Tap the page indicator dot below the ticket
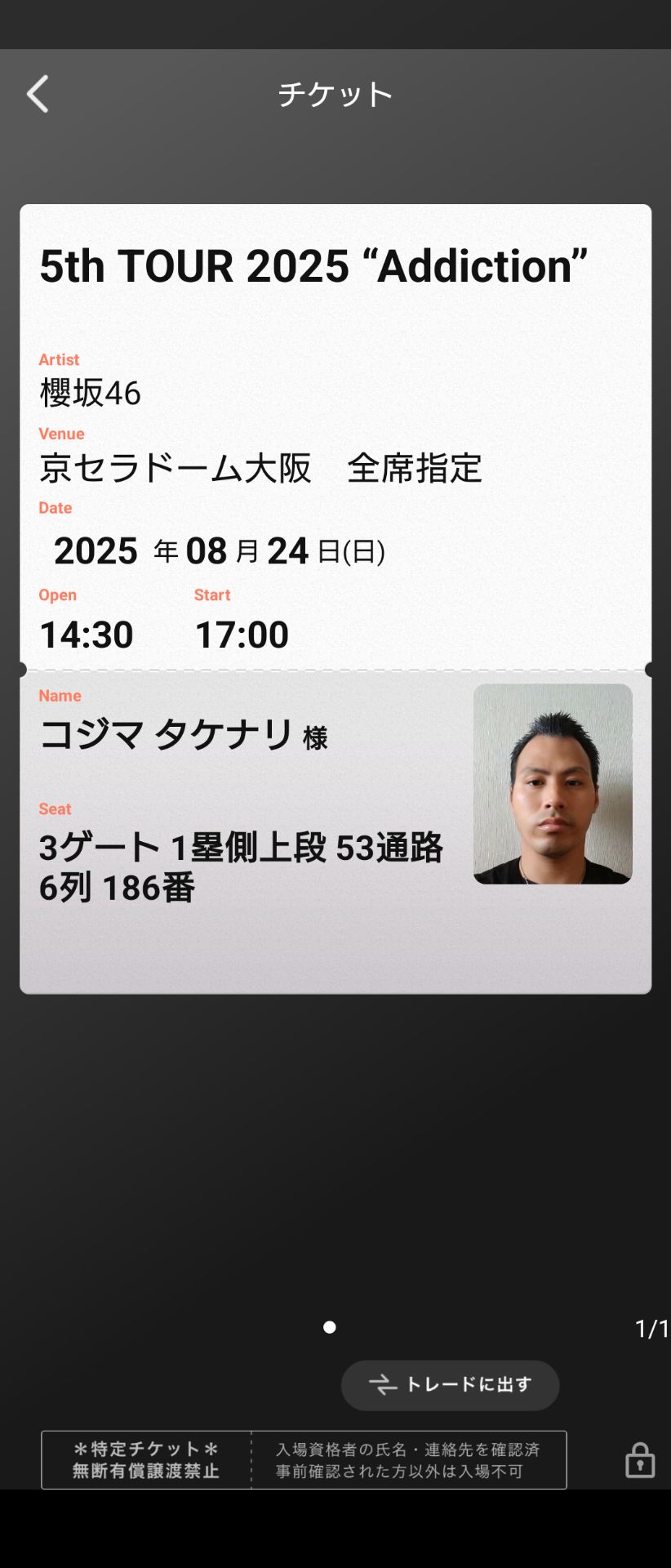Viewport: 671px width, 1568px height. pyautogui.click(x=328, y=1327)
